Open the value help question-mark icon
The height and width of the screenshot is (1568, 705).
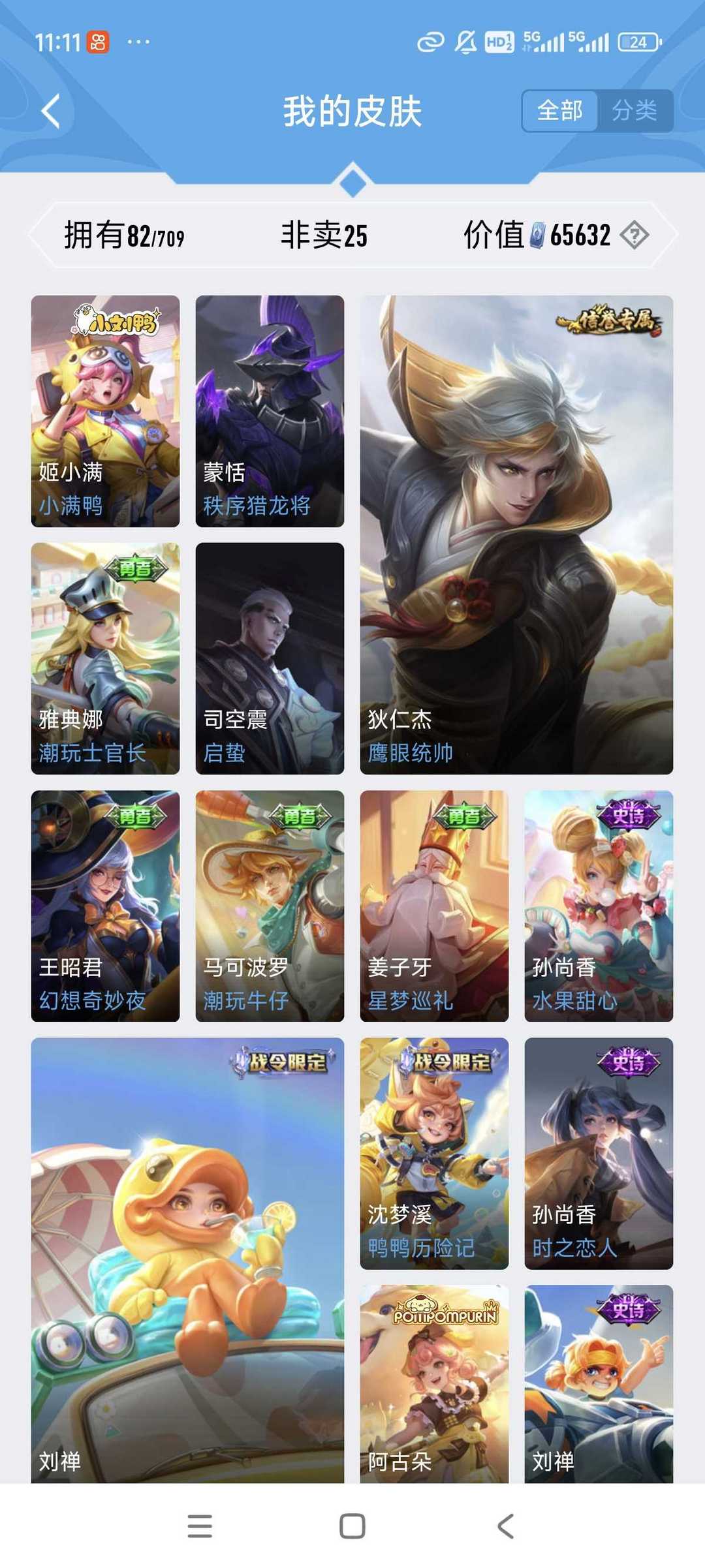(634, 235)
